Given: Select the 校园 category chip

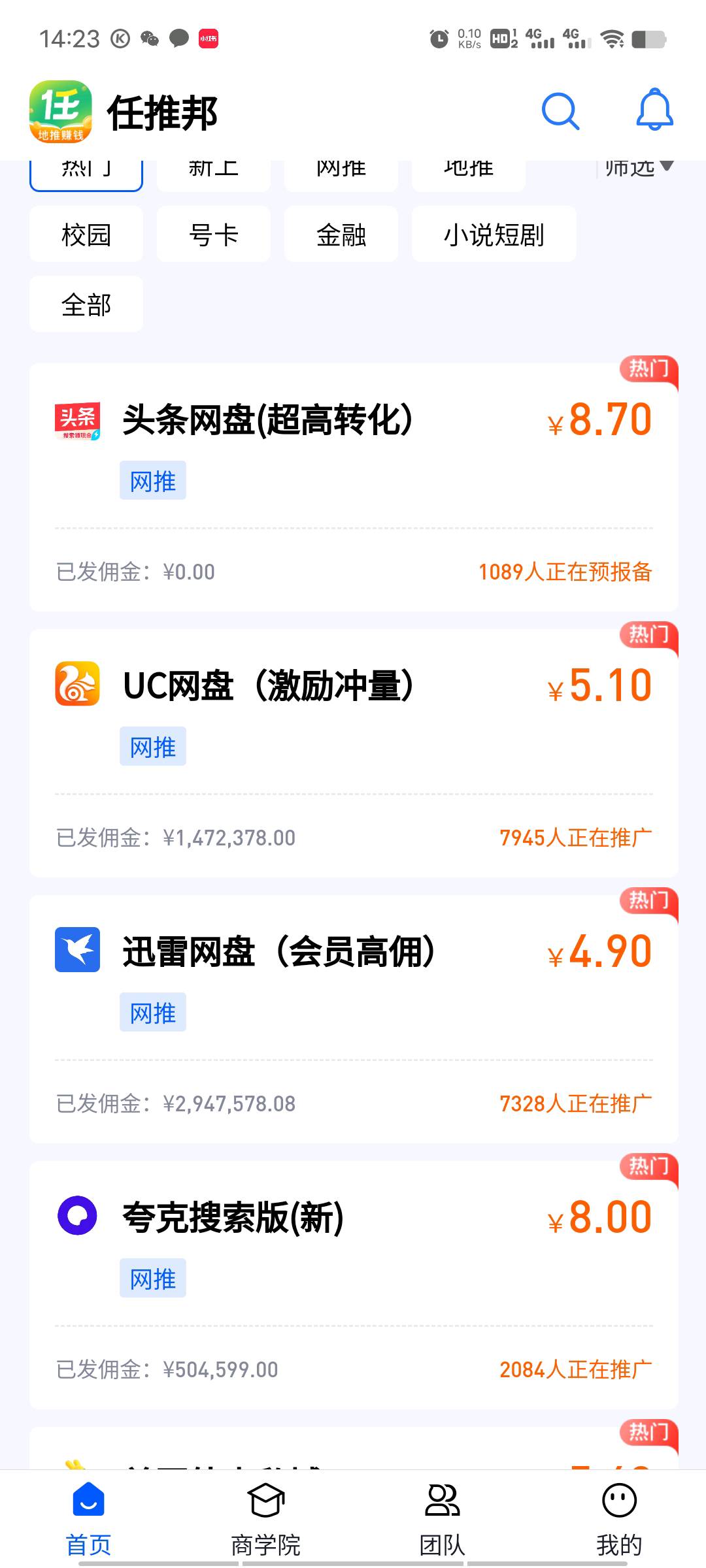Looking at the screenshot, I should coord(86,234).
